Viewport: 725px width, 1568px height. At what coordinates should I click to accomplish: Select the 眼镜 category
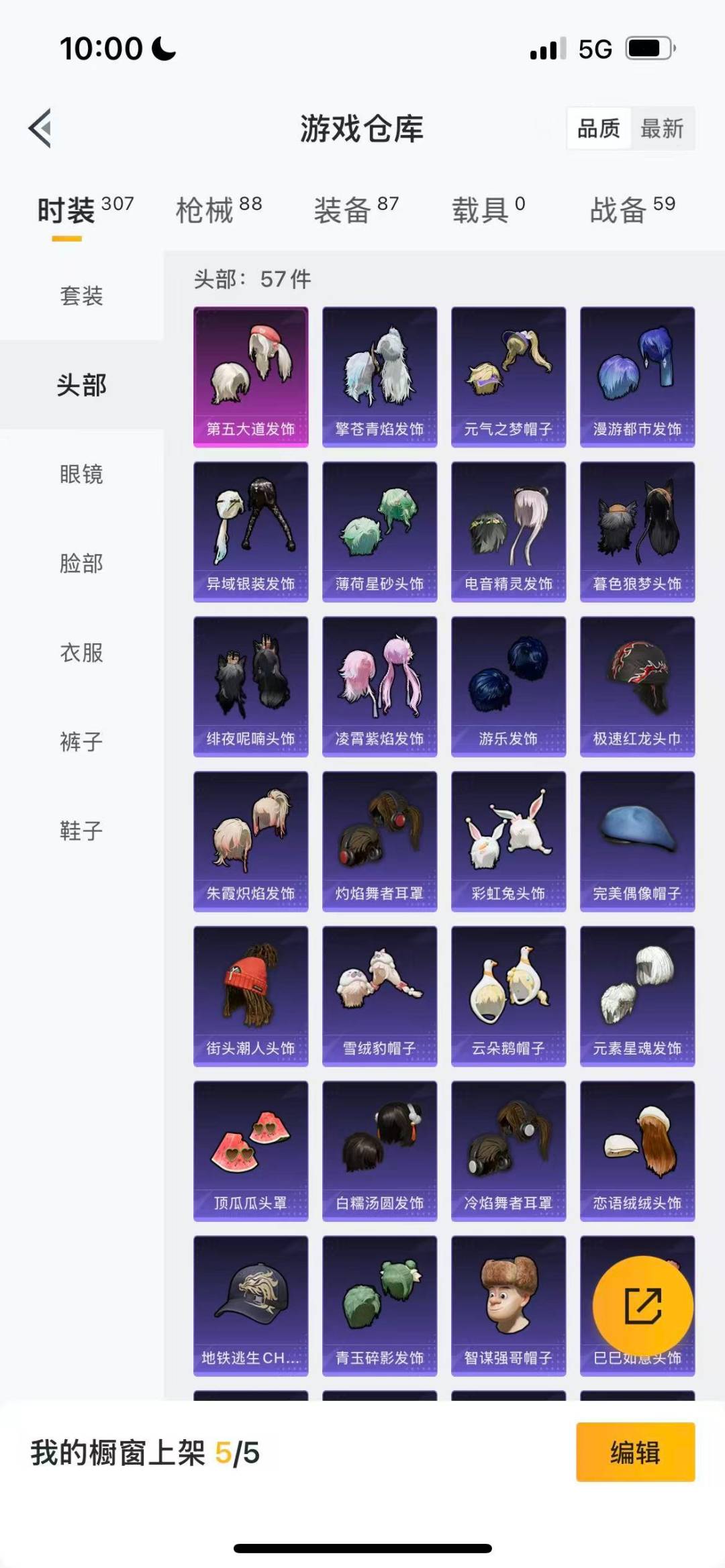pyautogui.click(x=81, y=474)
